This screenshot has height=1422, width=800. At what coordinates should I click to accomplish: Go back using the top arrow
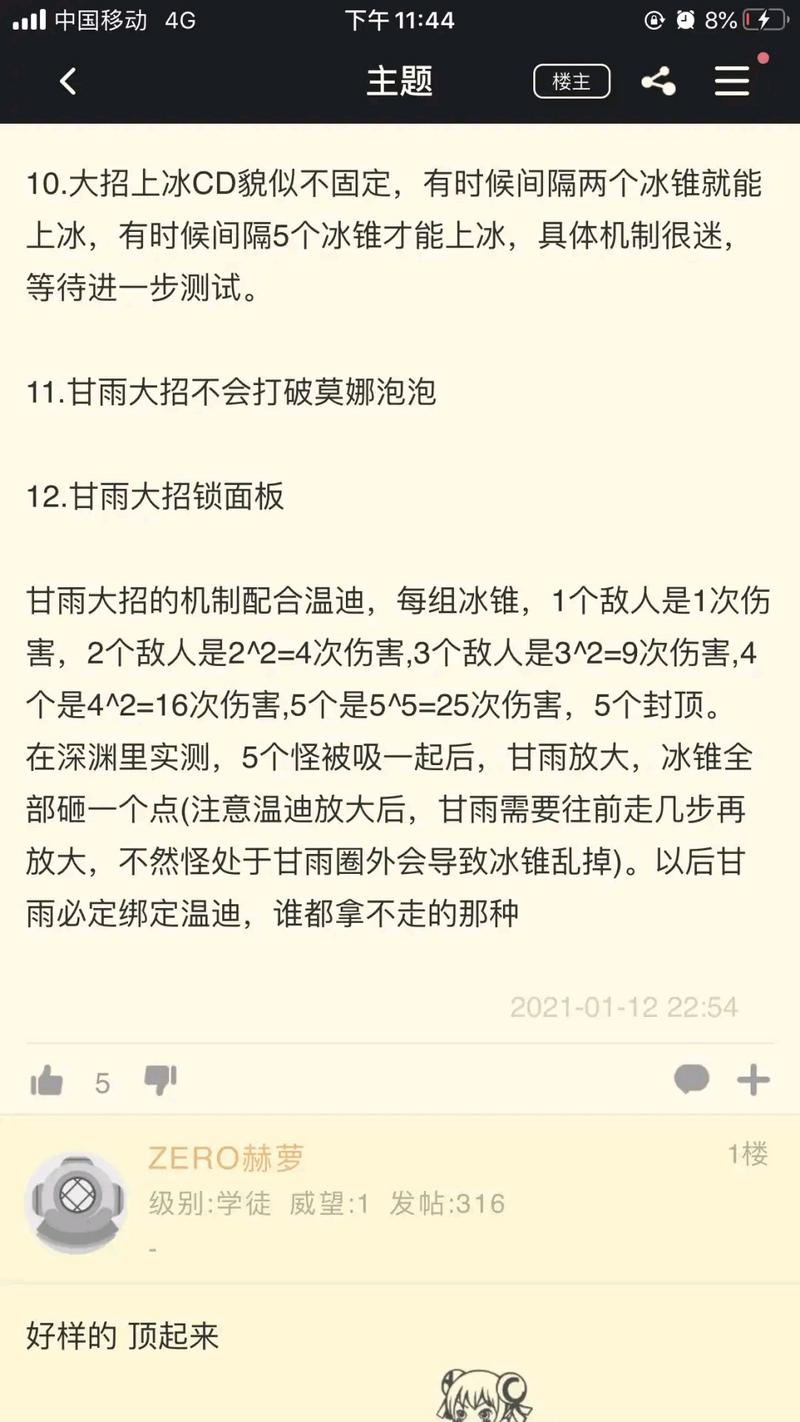pos(68,82)
